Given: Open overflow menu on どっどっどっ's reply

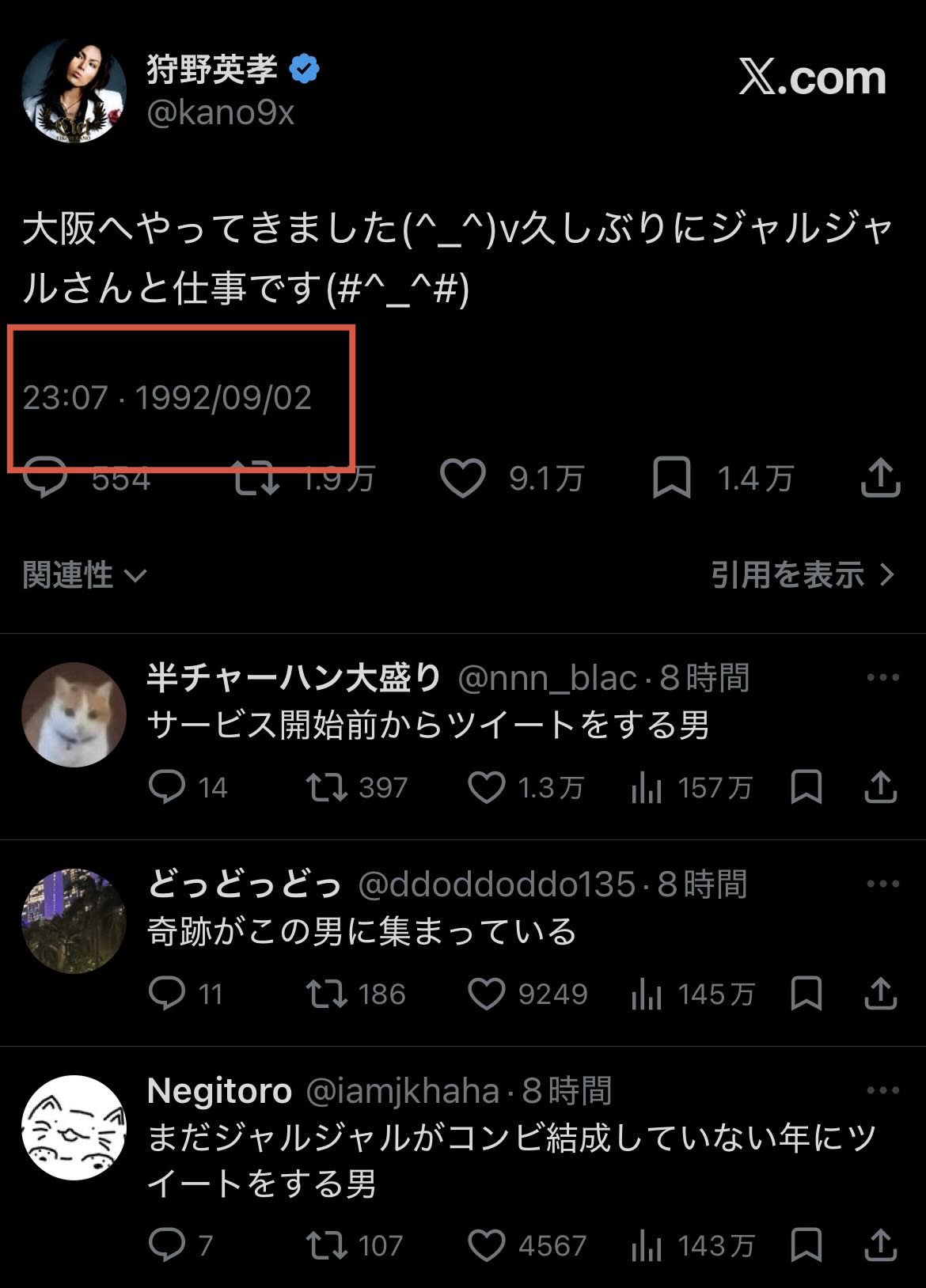Looking at the screenshot, I should coord(882,884).
